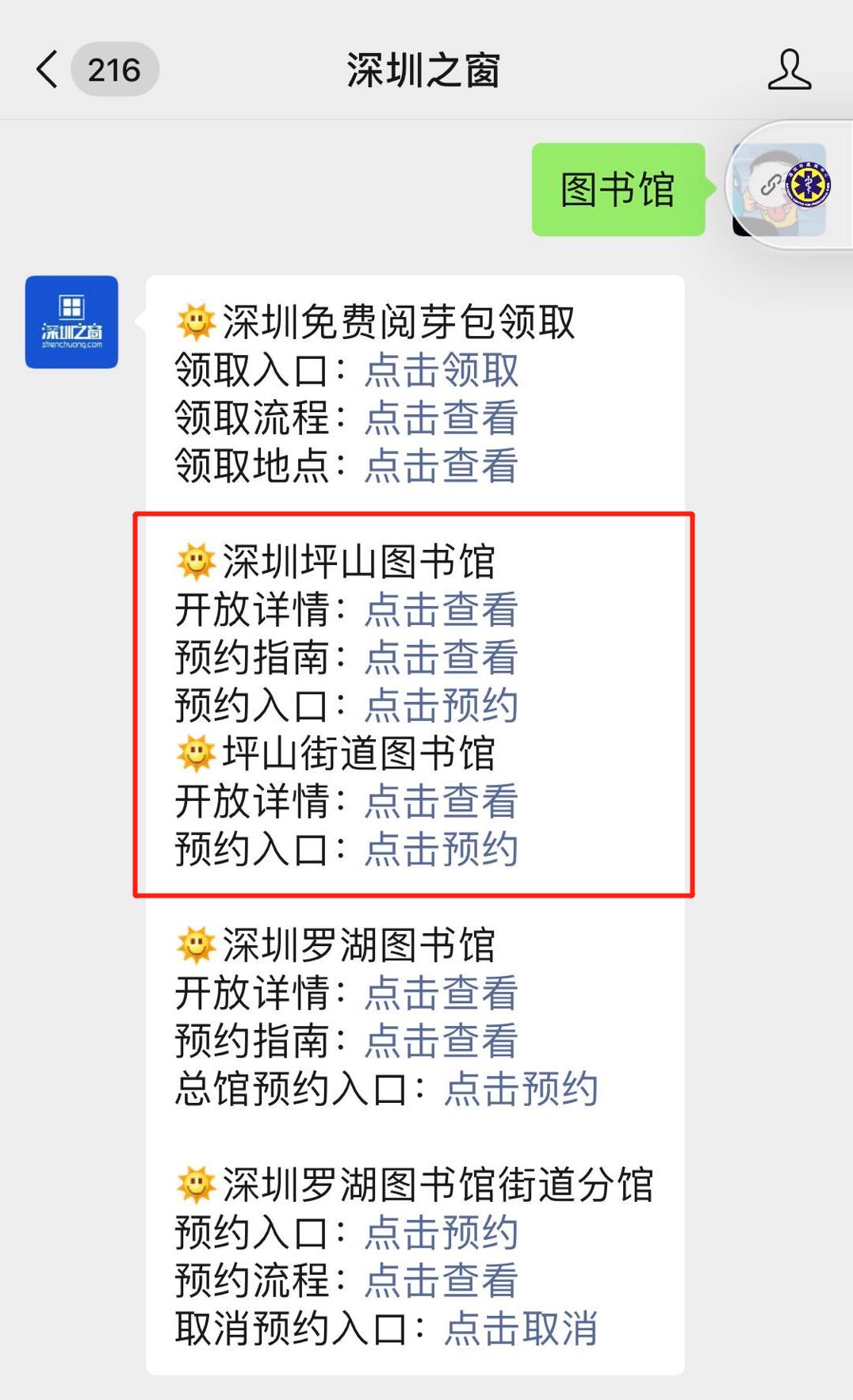Viewport: 853px width, 1400px height.
Task: Tap 点击领取 link for 领取入口
Action: 441,371
